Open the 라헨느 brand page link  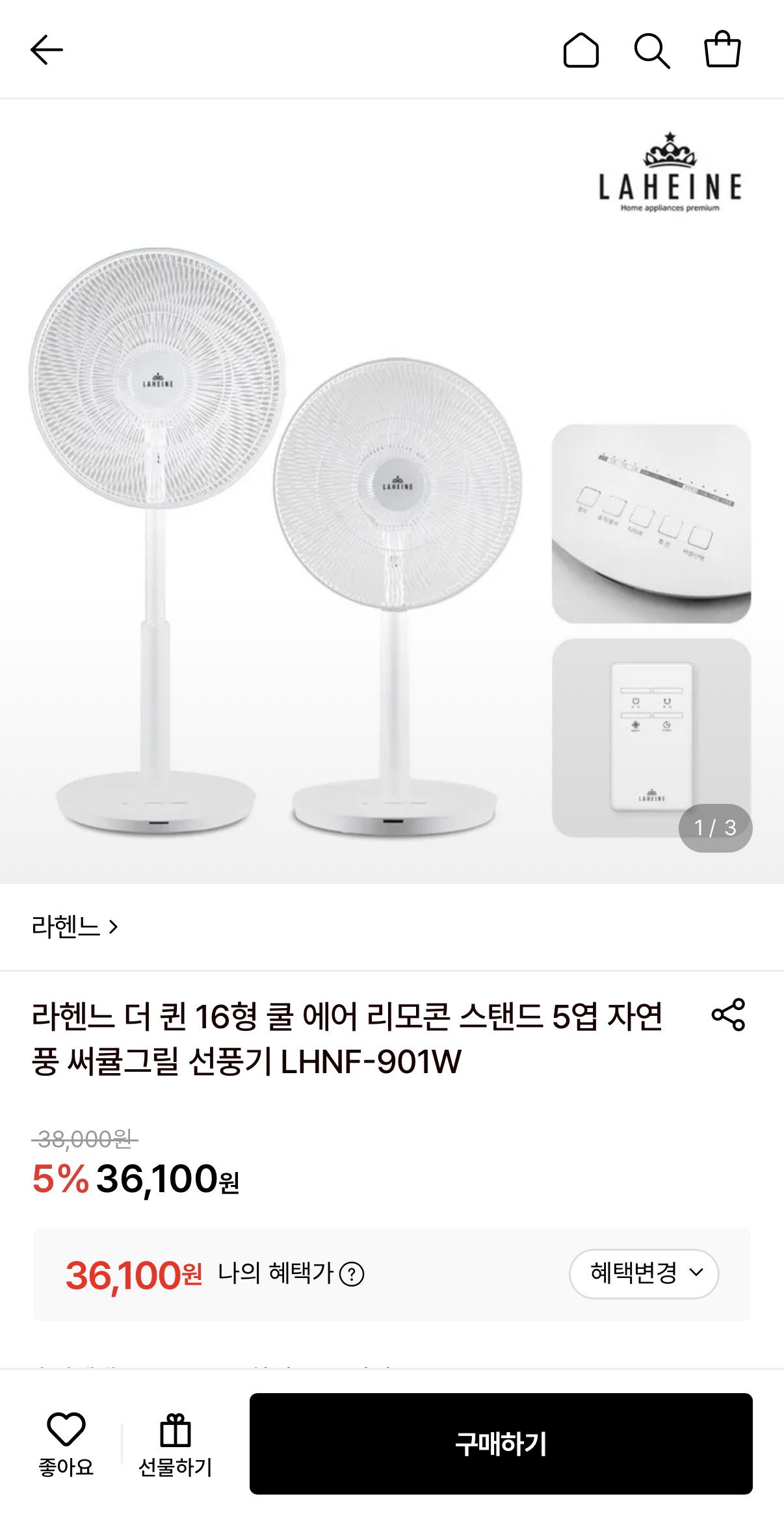pos(75,926)
